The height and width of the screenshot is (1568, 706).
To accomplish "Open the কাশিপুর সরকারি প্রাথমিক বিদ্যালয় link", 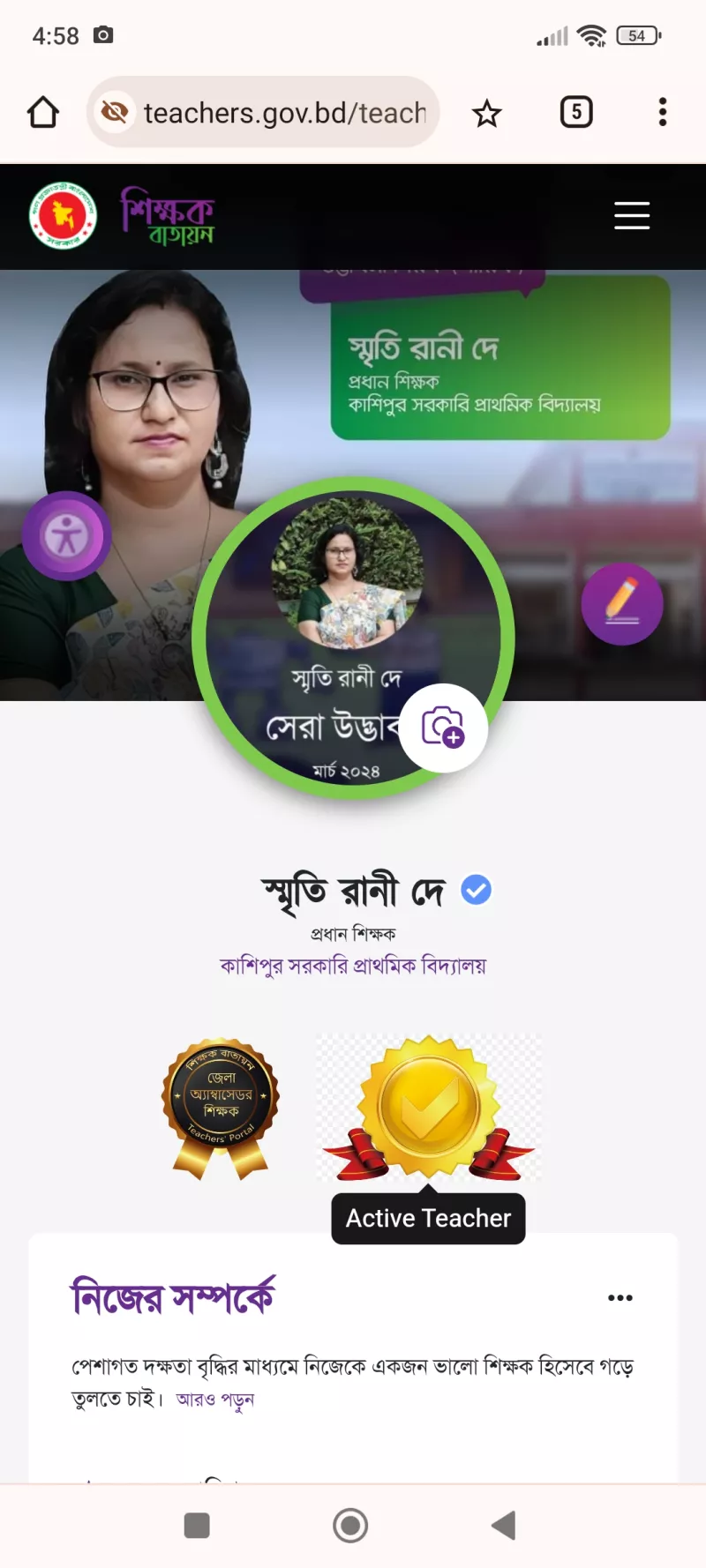I will (353, 966).
